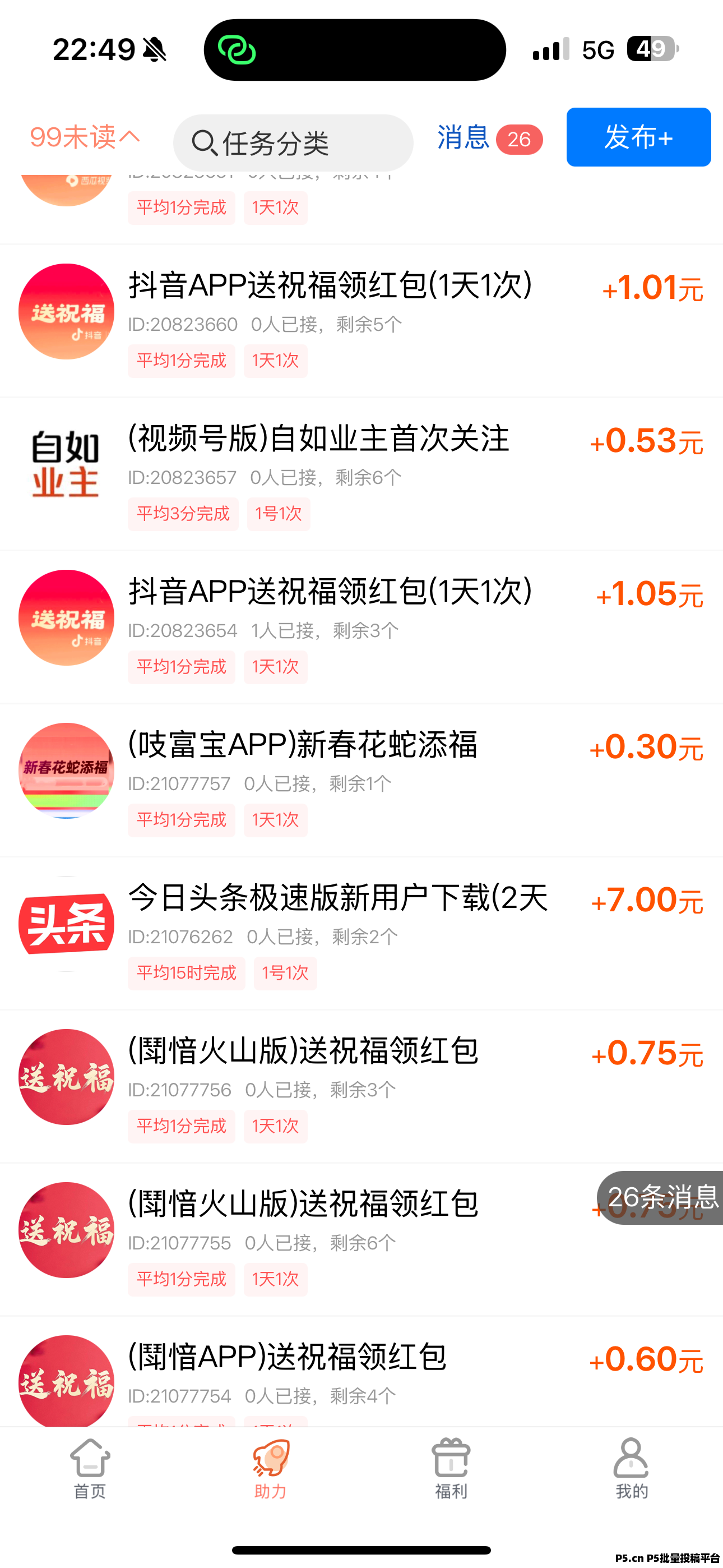Open the 我的 profile tab

(631, 1469)
